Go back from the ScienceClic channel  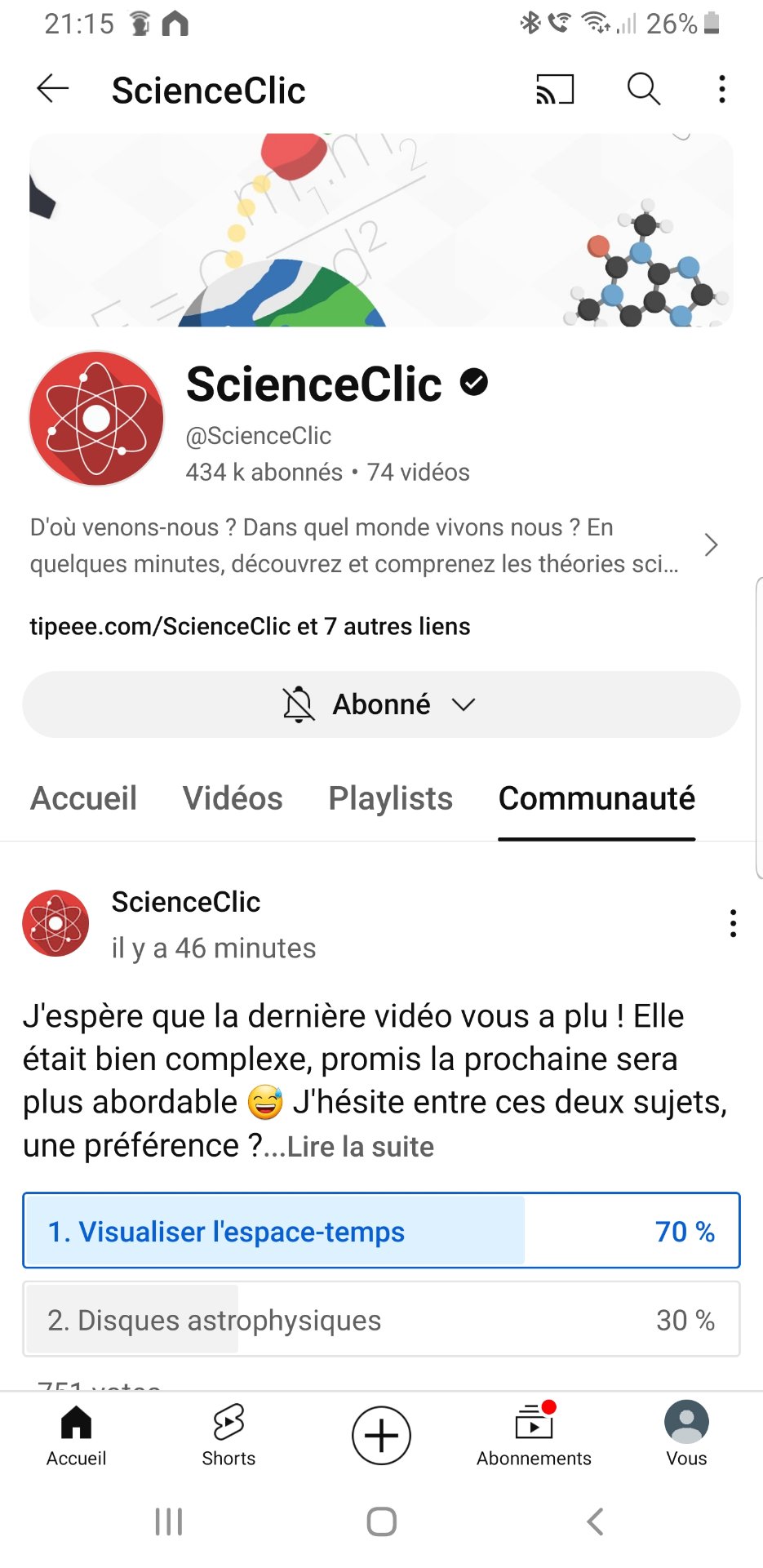pos(53,89)
